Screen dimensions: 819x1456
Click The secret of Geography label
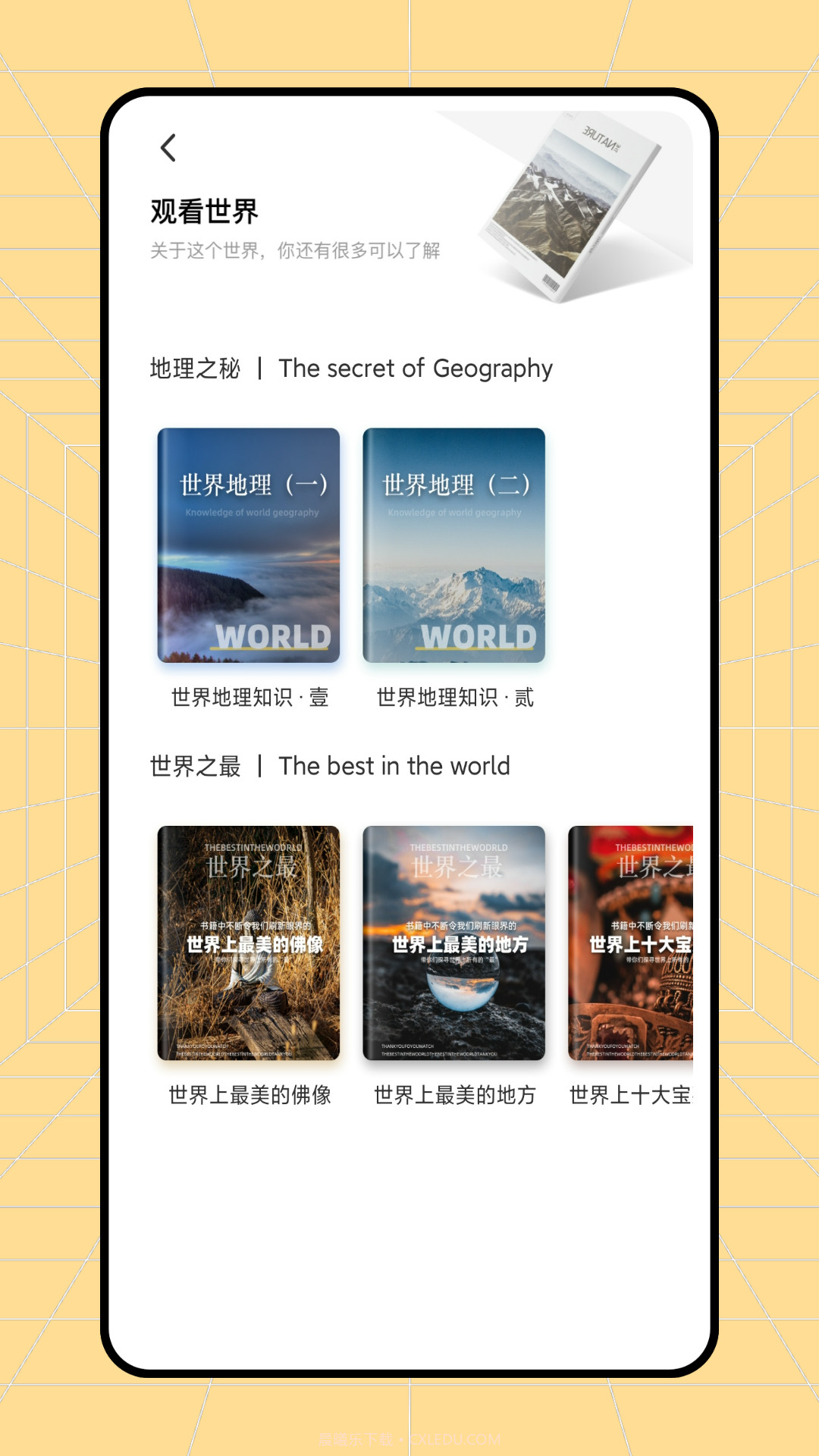(416, 369)
